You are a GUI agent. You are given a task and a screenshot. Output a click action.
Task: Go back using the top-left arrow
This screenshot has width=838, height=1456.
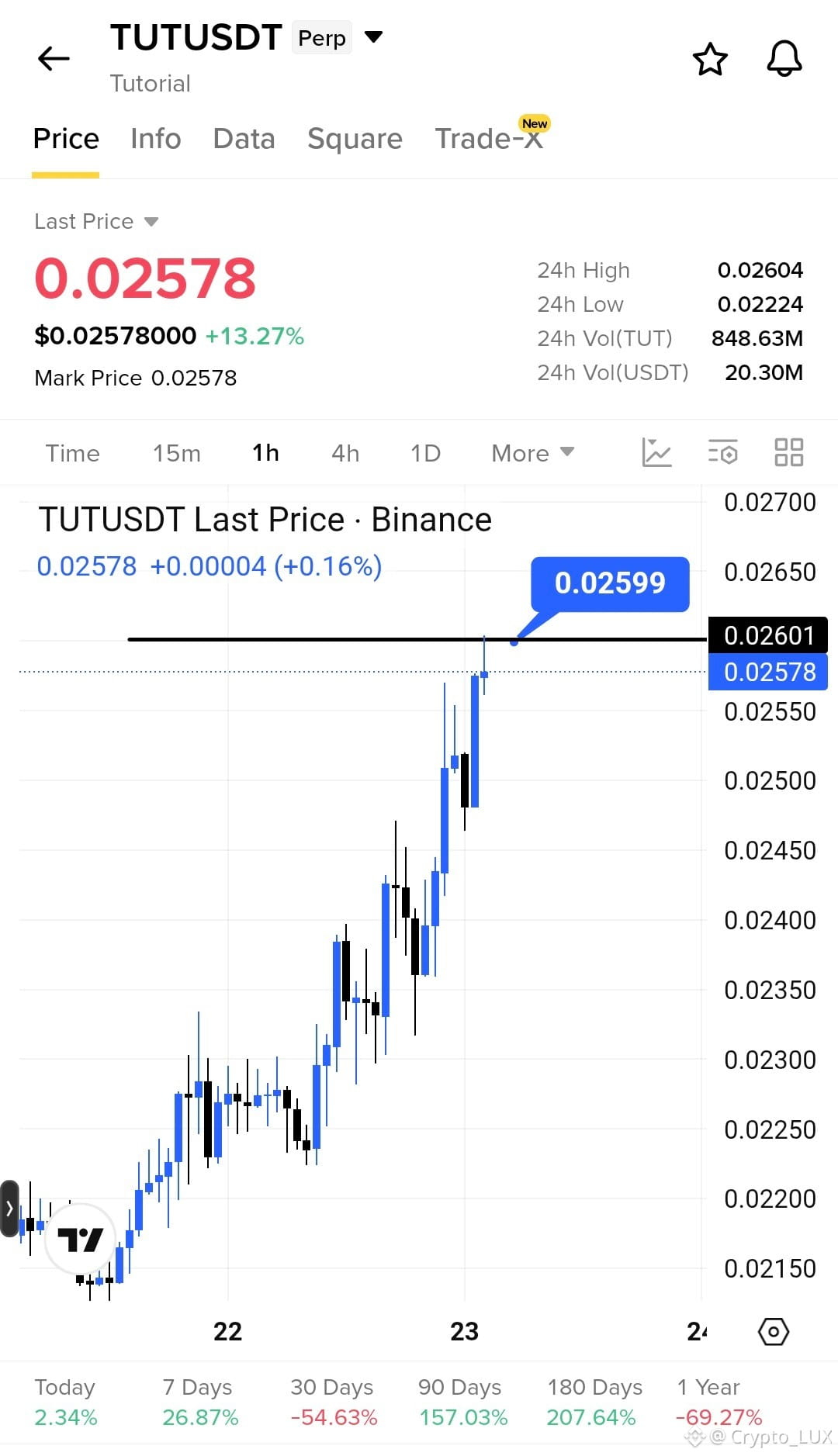click(54, 58)
